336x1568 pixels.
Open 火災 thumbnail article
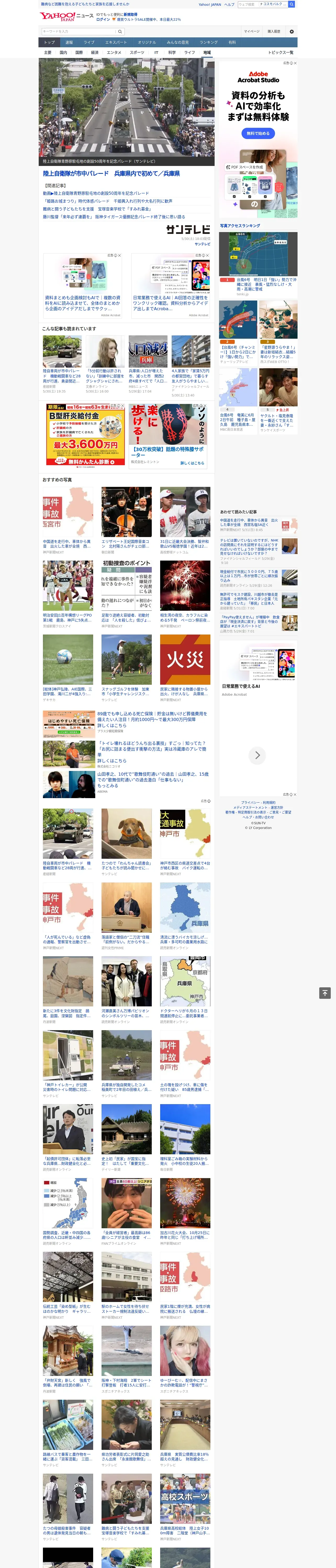(185, 660)
